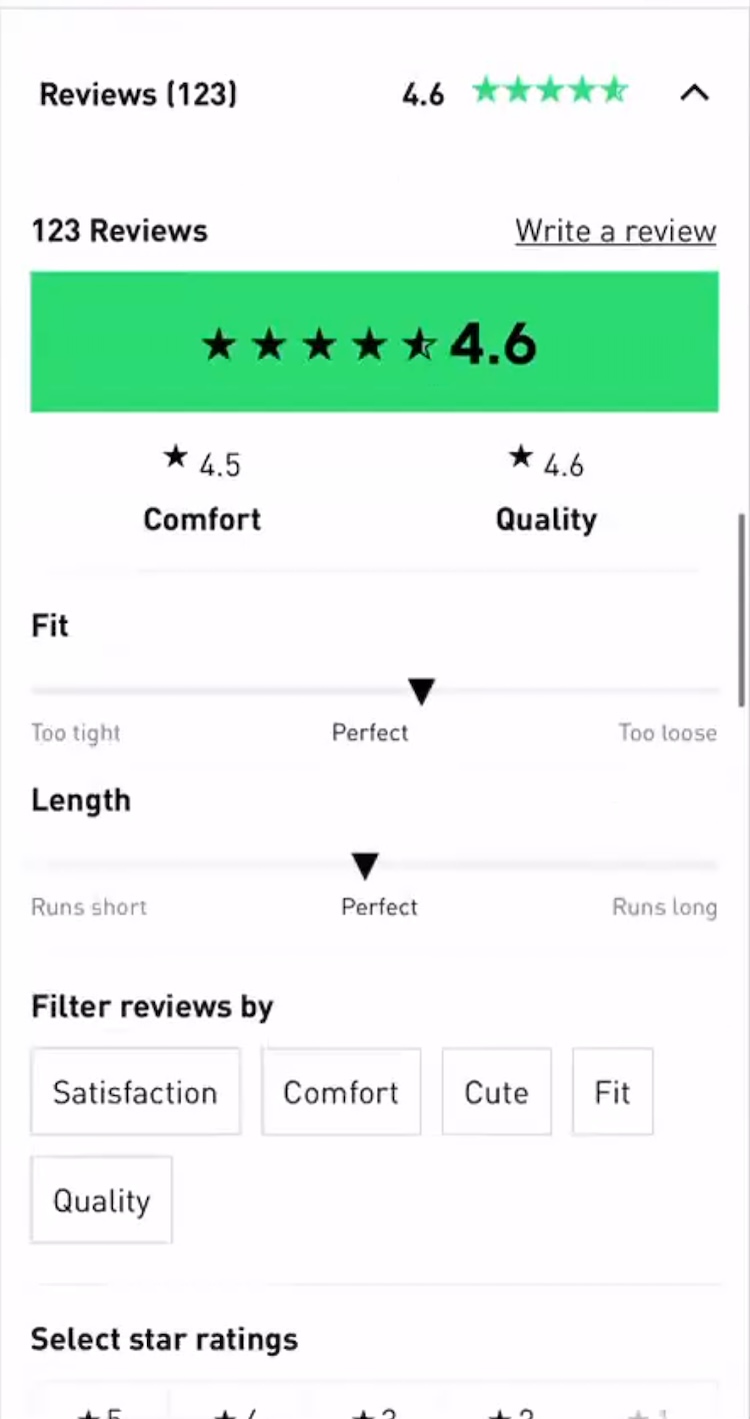Choose the Quality filter chip
Screen dimensions: 750x1419
click(101, 1200)
